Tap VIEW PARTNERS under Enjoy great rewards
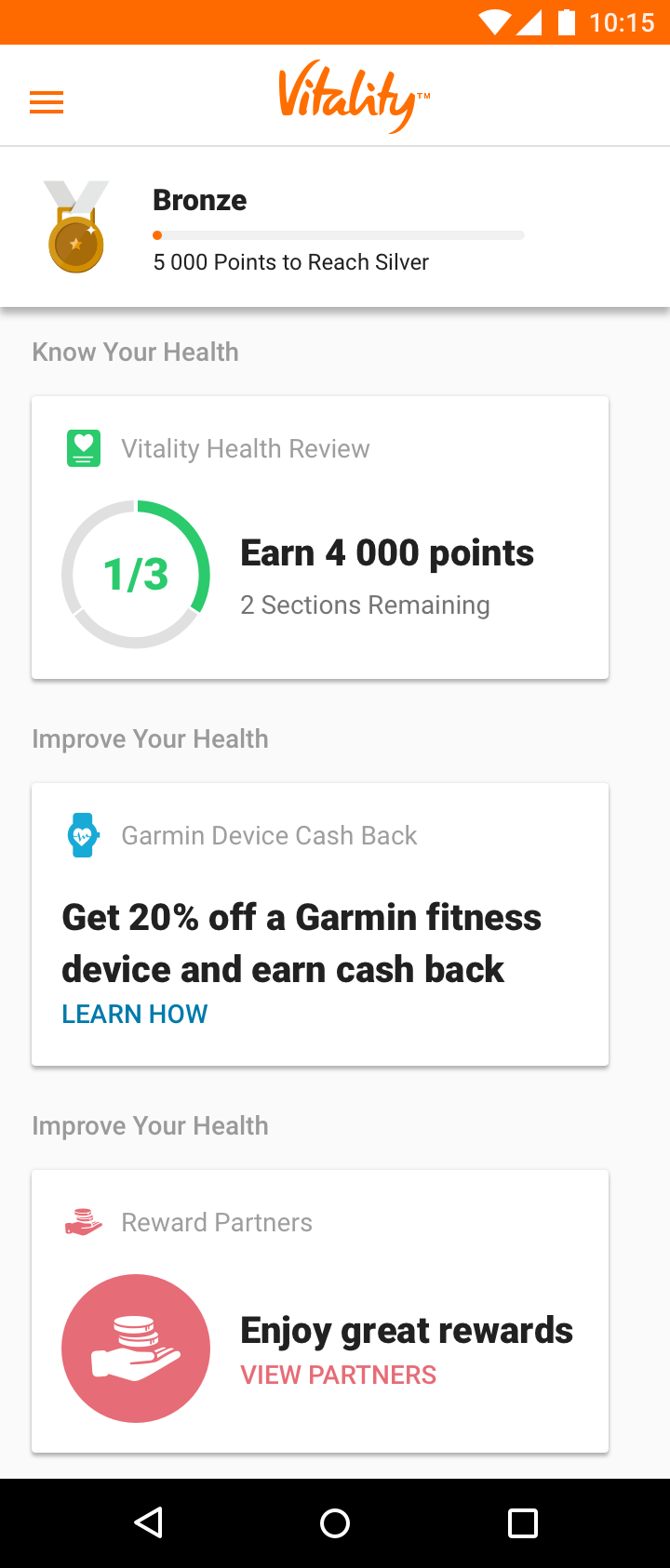Screen dimensions: 670x1568 click(x=339, y=1375)
